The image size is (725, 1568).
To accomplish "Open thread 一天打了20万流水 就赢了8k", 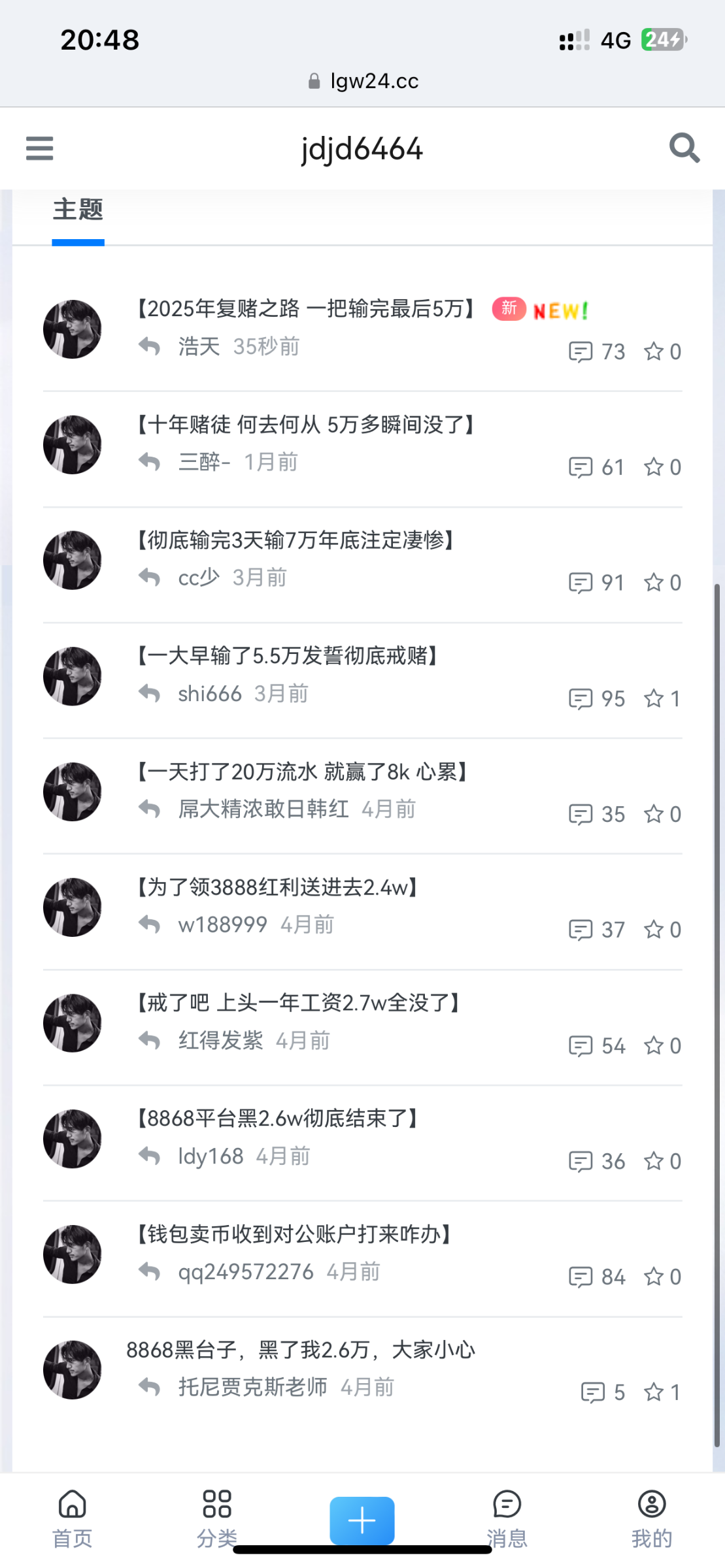I will point(302,772).
